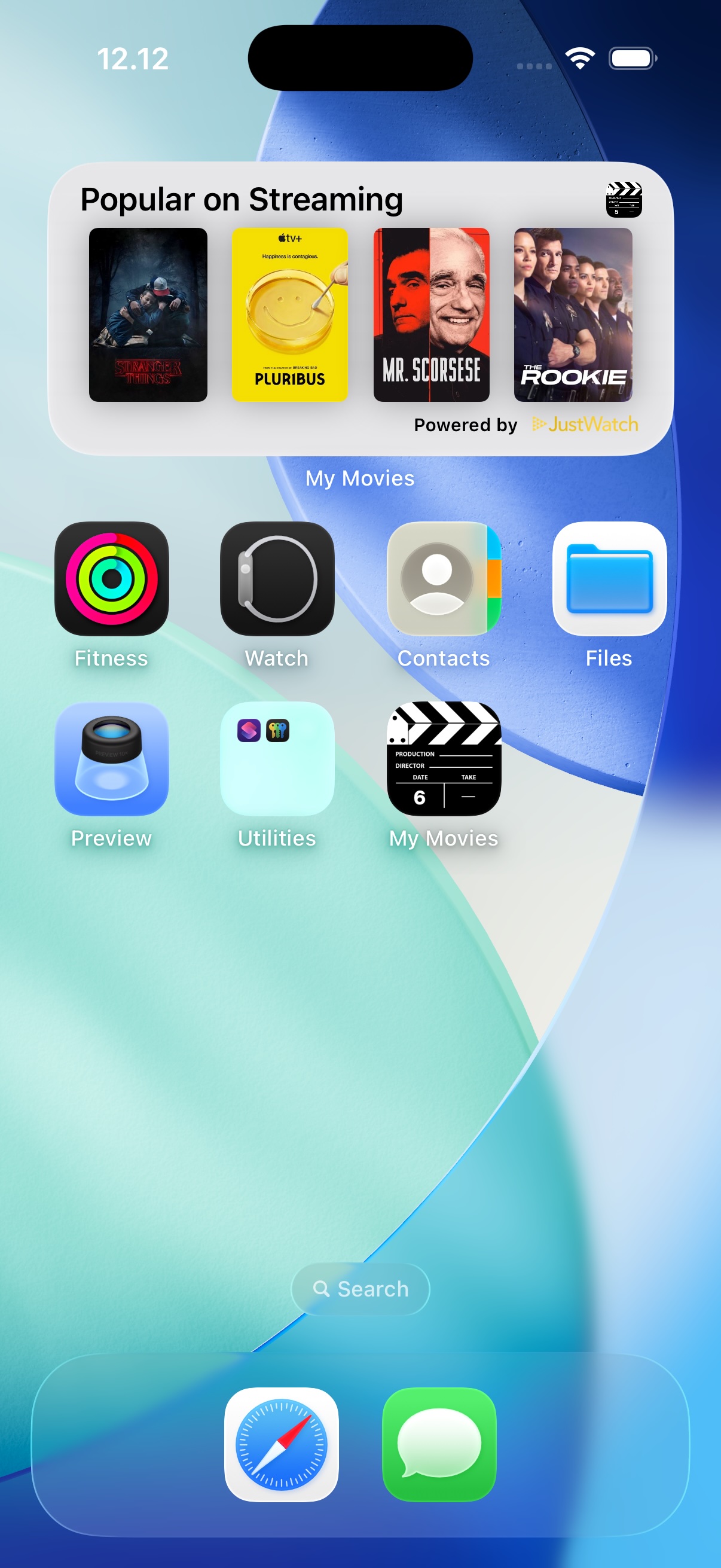Select the Mr. Scorsese poster

pyautogui.click(x=432, y=314)
